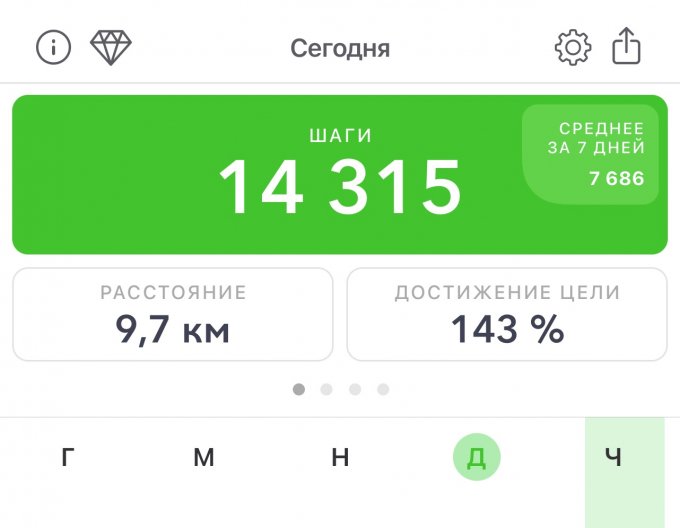Switch to the Г period tab
The image size is (680, 528).
coord(68,458)
